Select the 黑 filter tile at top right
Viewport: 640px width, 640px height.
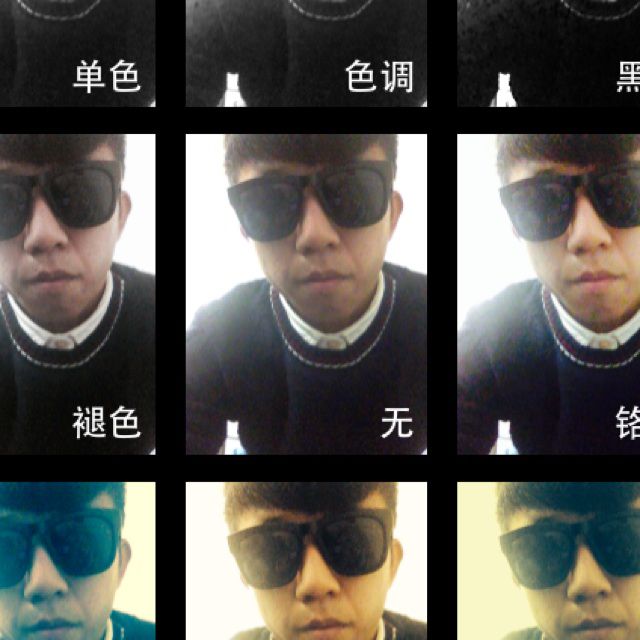coord(550,50)
